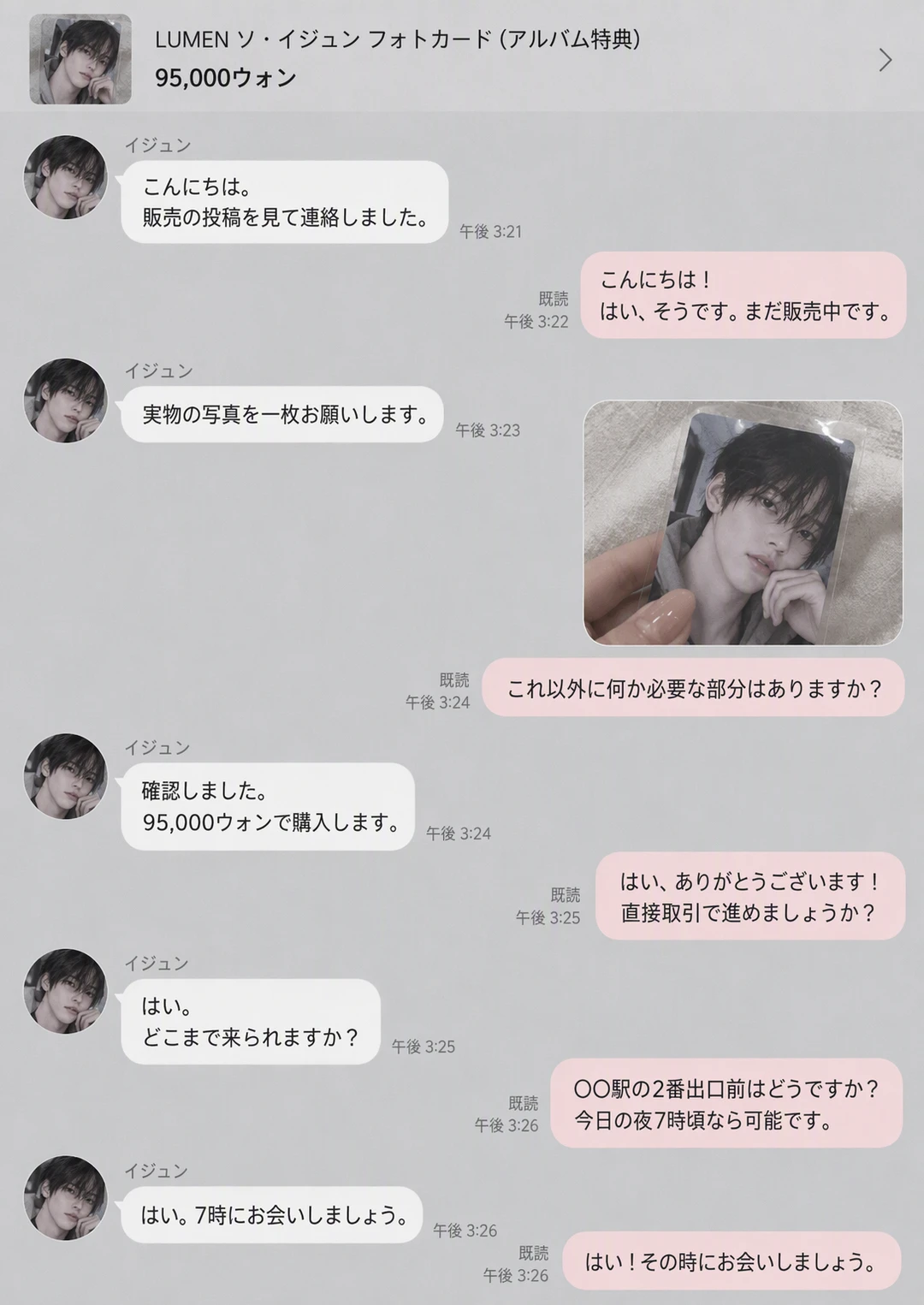View the sent photocard photo full screen
Viewport: 924px width, 1305px height.
(x=743, y=523)
